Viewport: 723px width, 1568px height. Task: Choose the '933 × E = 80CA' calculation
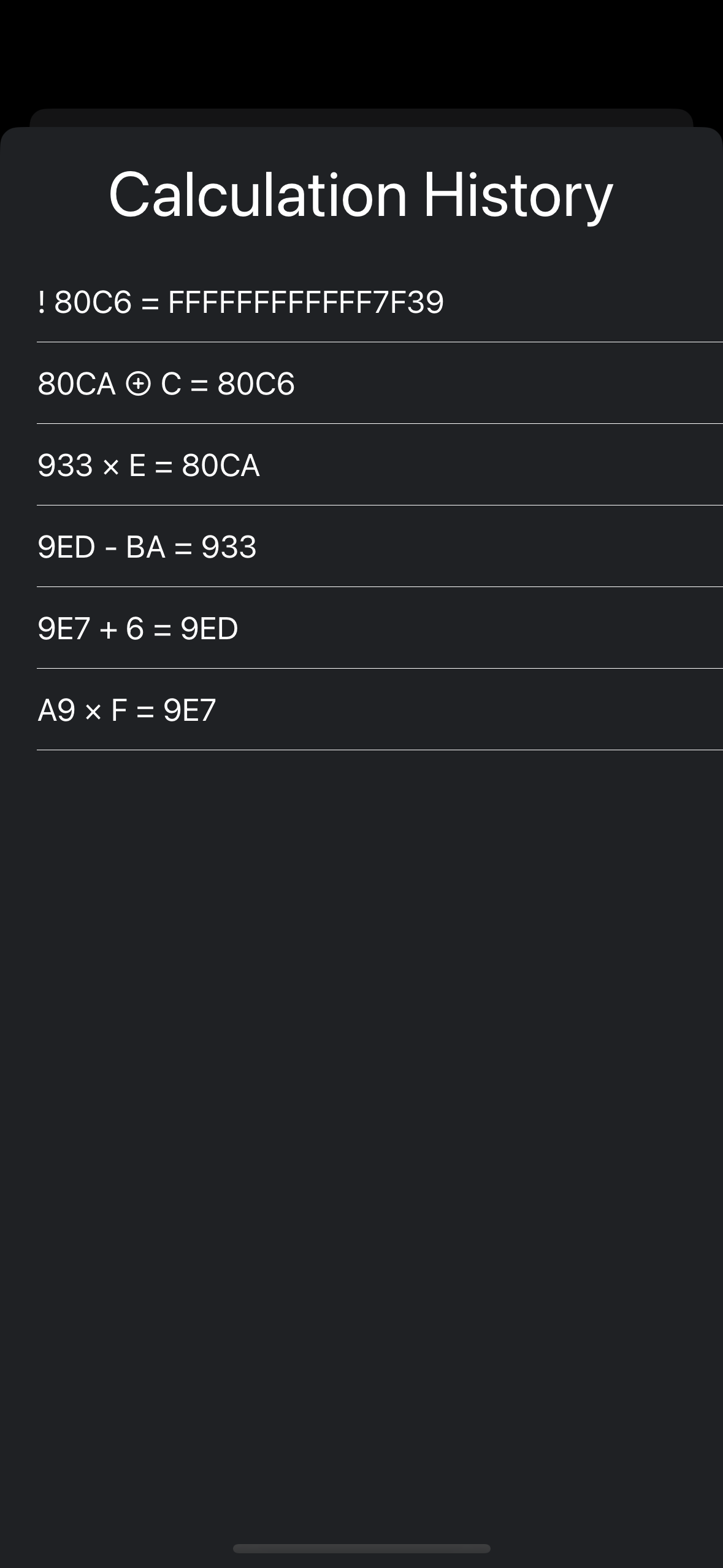(149, 466)
